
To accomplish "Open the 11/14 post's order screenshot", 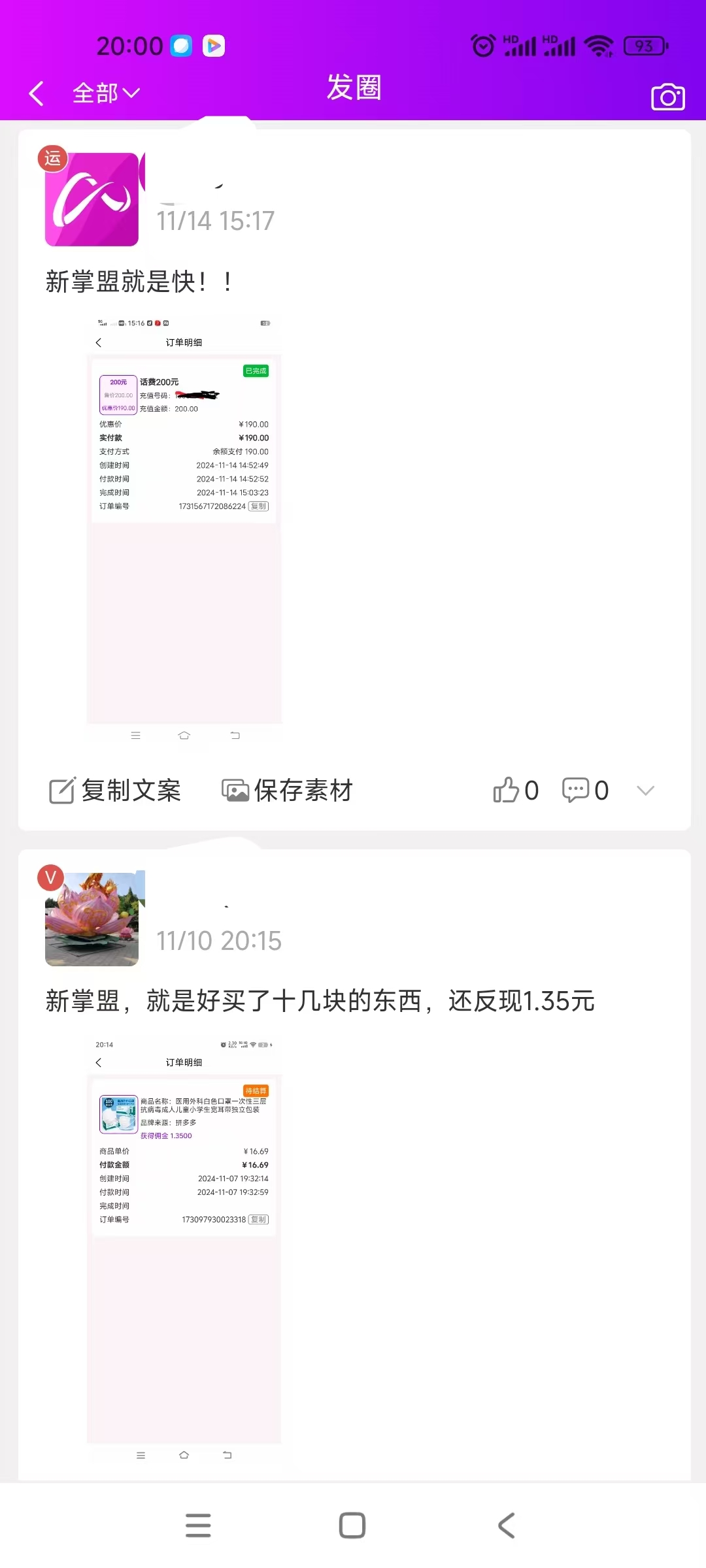I will pyautogui.click(x=184, y=529).
